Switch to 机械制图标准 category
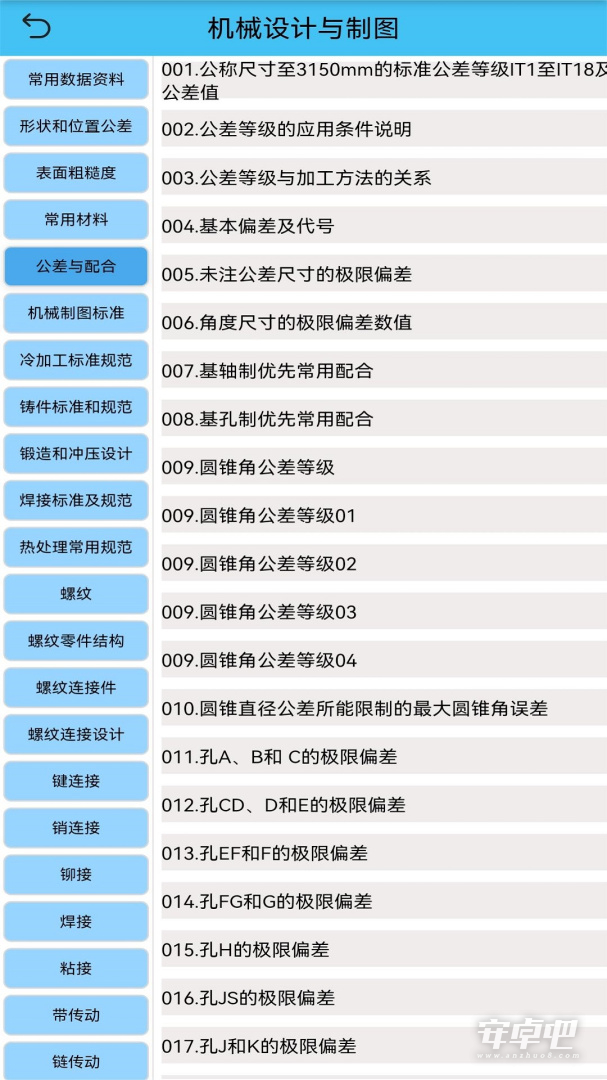This screenshot has width=607, height=1080. point(76,313)
